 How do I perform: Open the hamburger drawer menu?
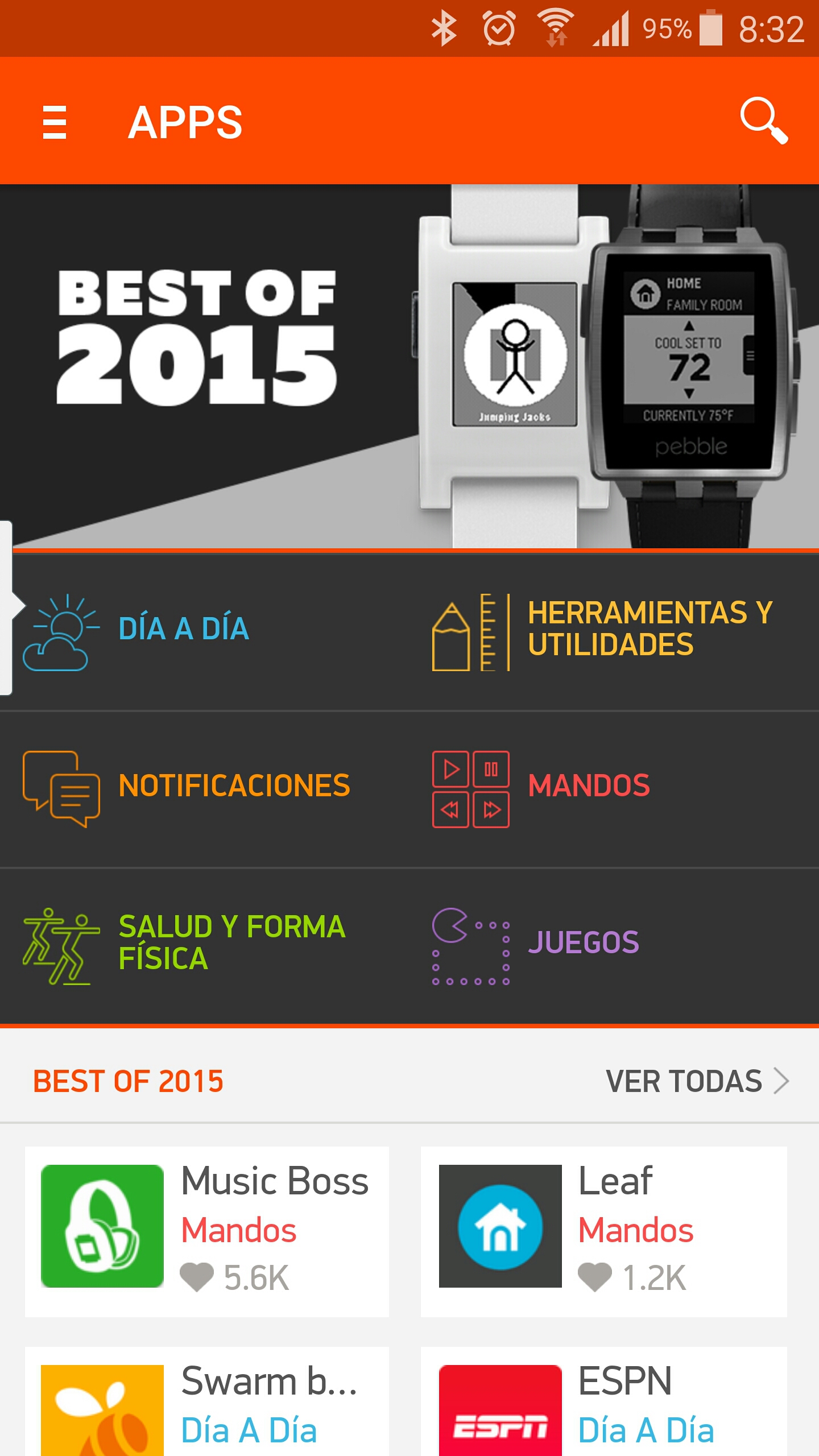tap(55, 122)
